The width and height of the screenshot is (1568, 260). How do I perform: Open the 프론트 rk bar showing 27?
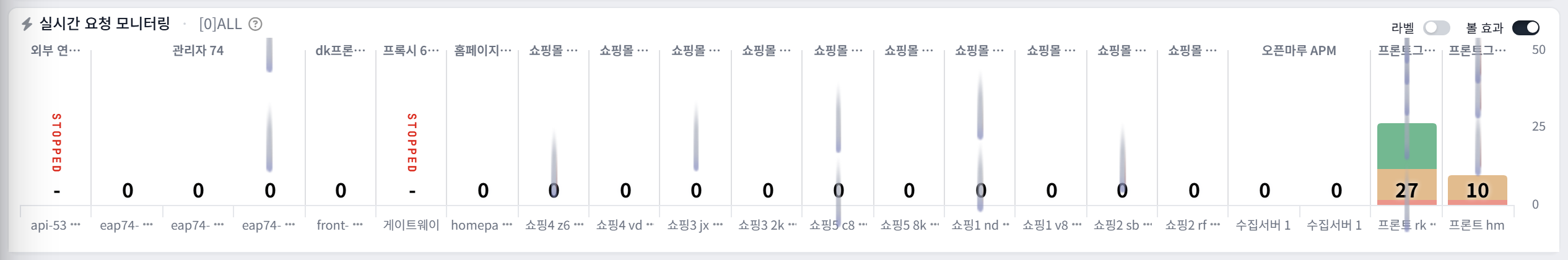coord(1406,164)
